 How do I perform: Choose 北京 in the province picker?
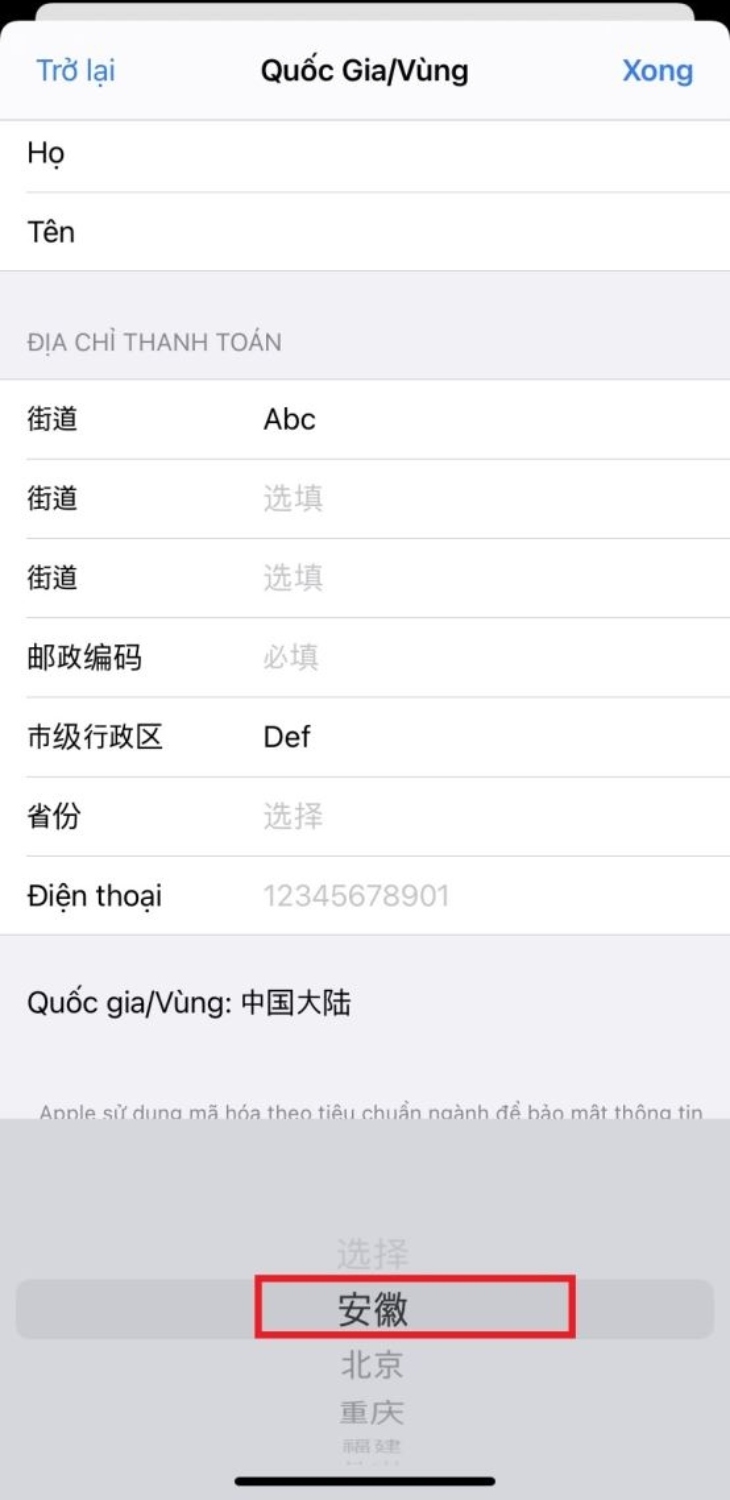pyautogui.click(x=372, y=1364)
